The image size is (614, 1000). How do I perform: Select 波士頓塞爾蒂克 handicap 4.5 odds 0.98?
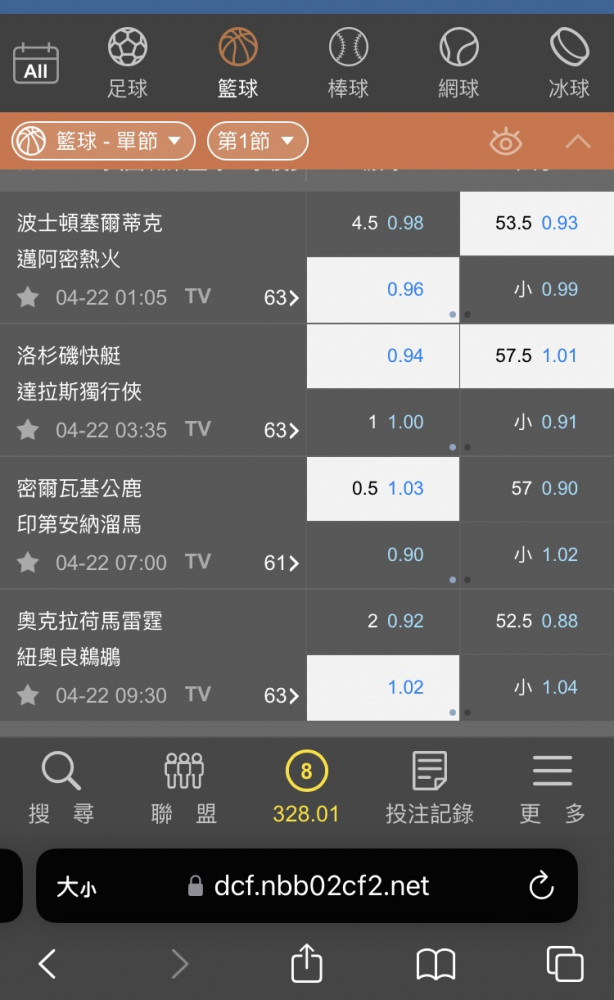(x=383, y=223)
